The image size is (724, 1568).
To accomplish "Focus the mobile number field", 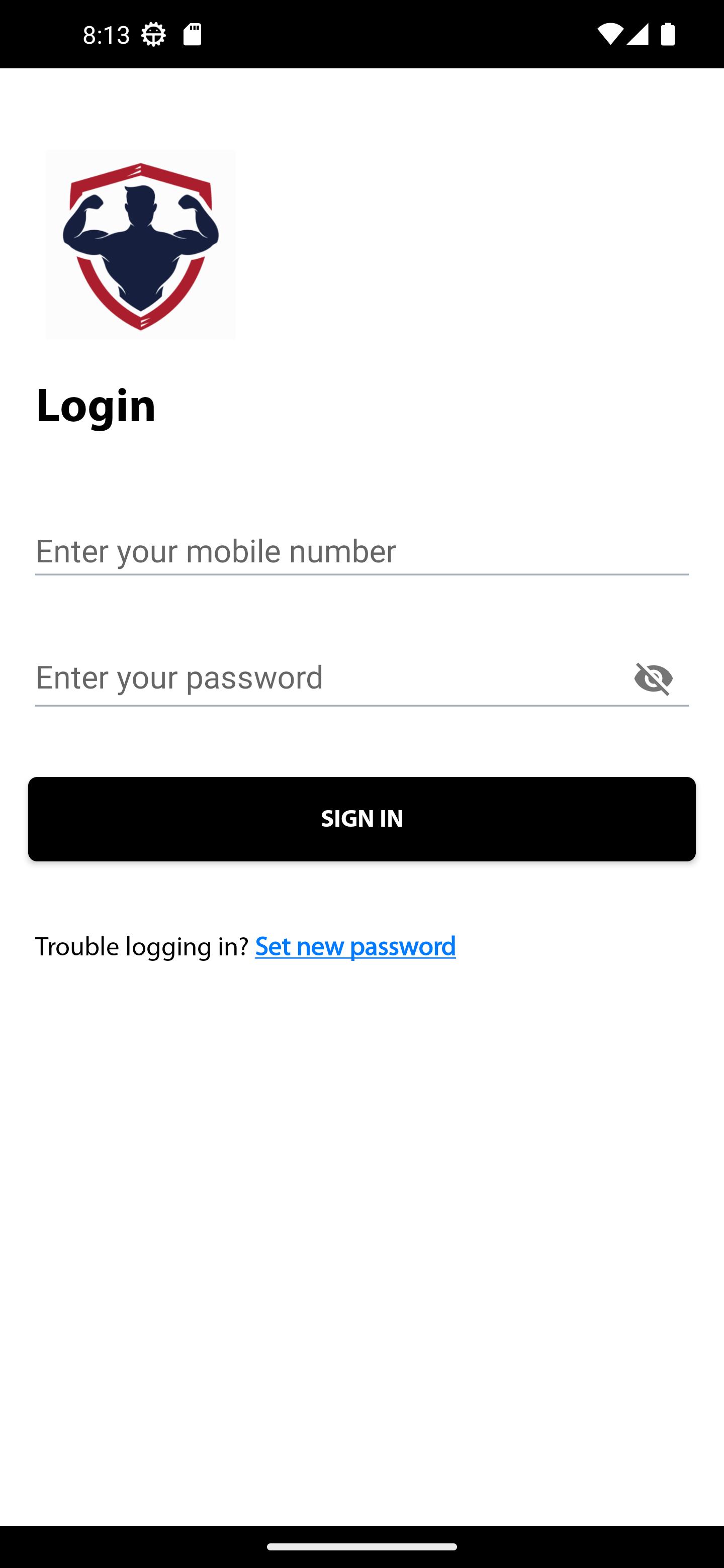I will [x=361, y=551].
